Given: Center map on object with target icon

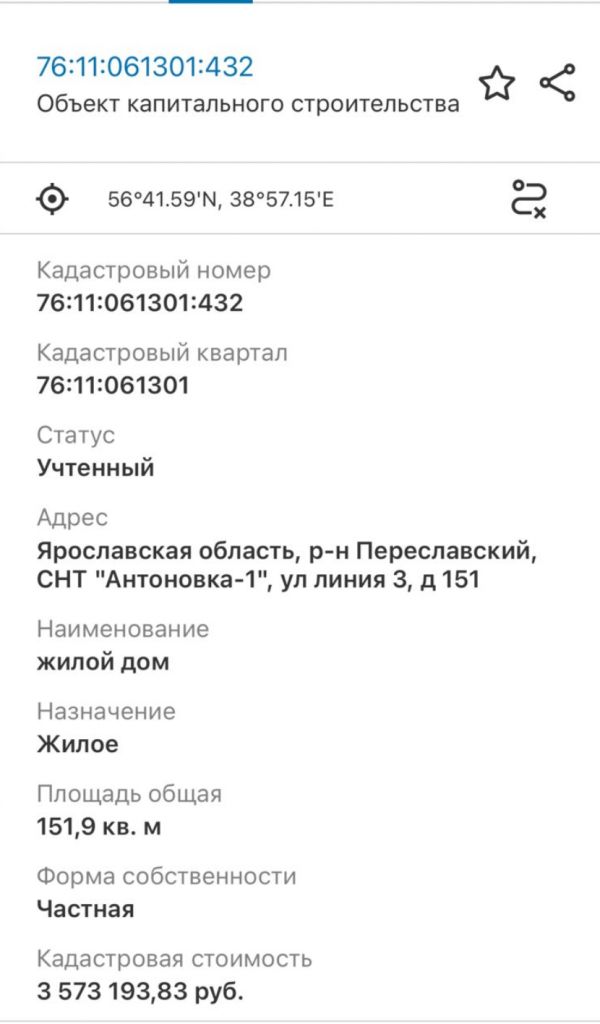Looking at the screenshot, I should 52,199.
